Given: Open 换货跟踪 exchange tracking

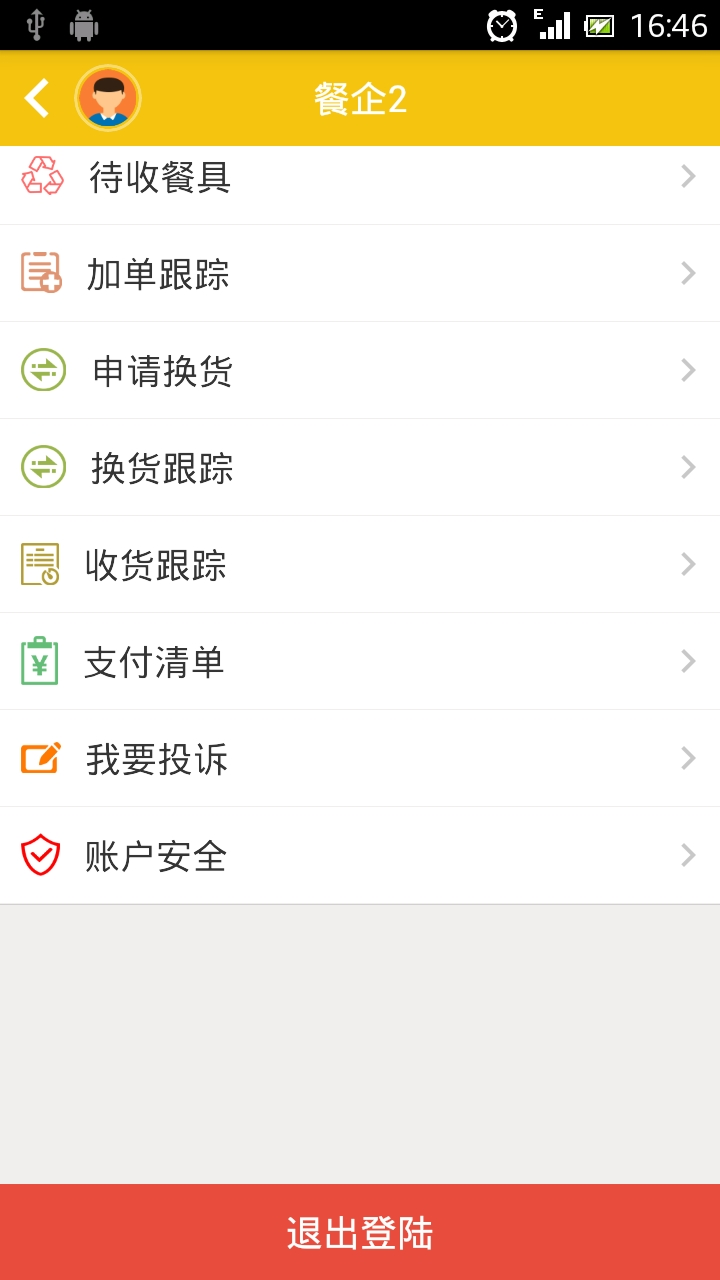Looking at the screenshot, I should pyautogui.click(x=360, y=468).
